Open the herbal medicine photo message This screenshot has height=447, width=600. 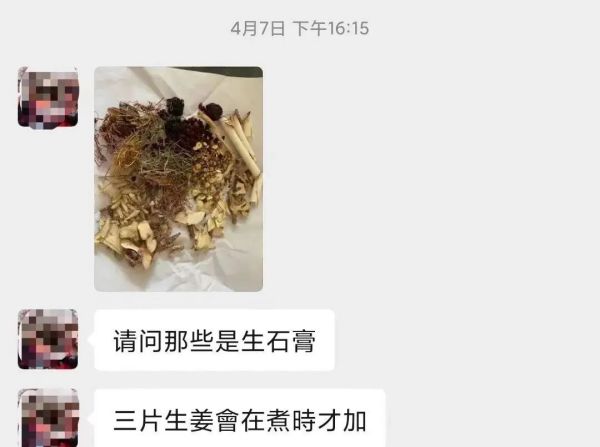click(x=178, y=179)
